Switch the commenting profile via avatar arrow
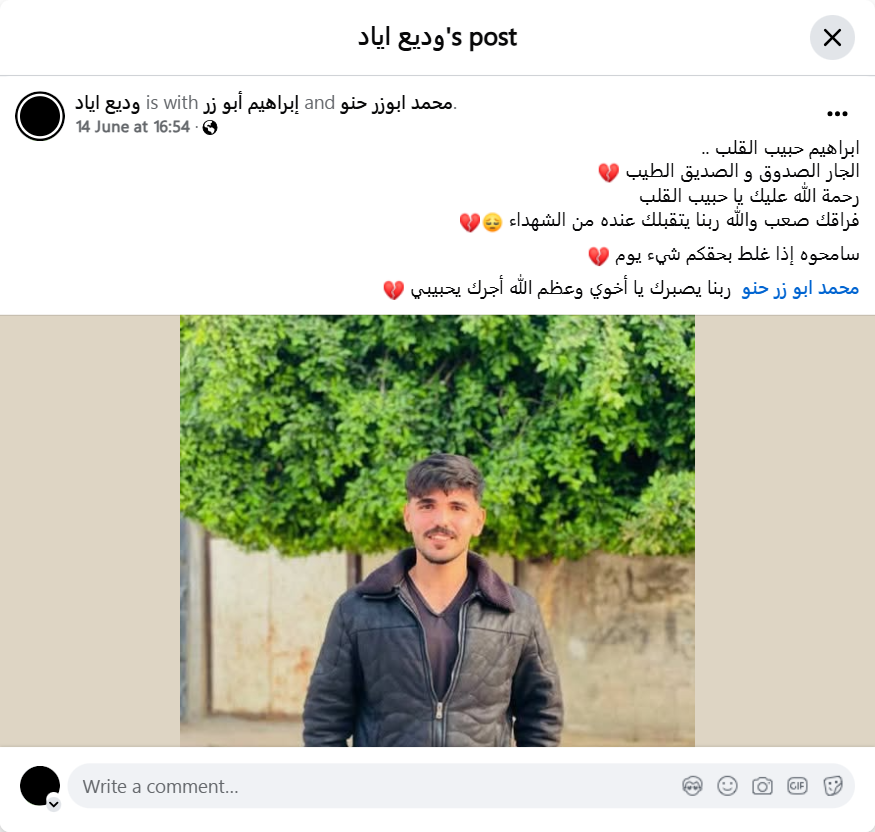This screenshot has width=875, height=832. pyautogui.click(x=54, y=803)
